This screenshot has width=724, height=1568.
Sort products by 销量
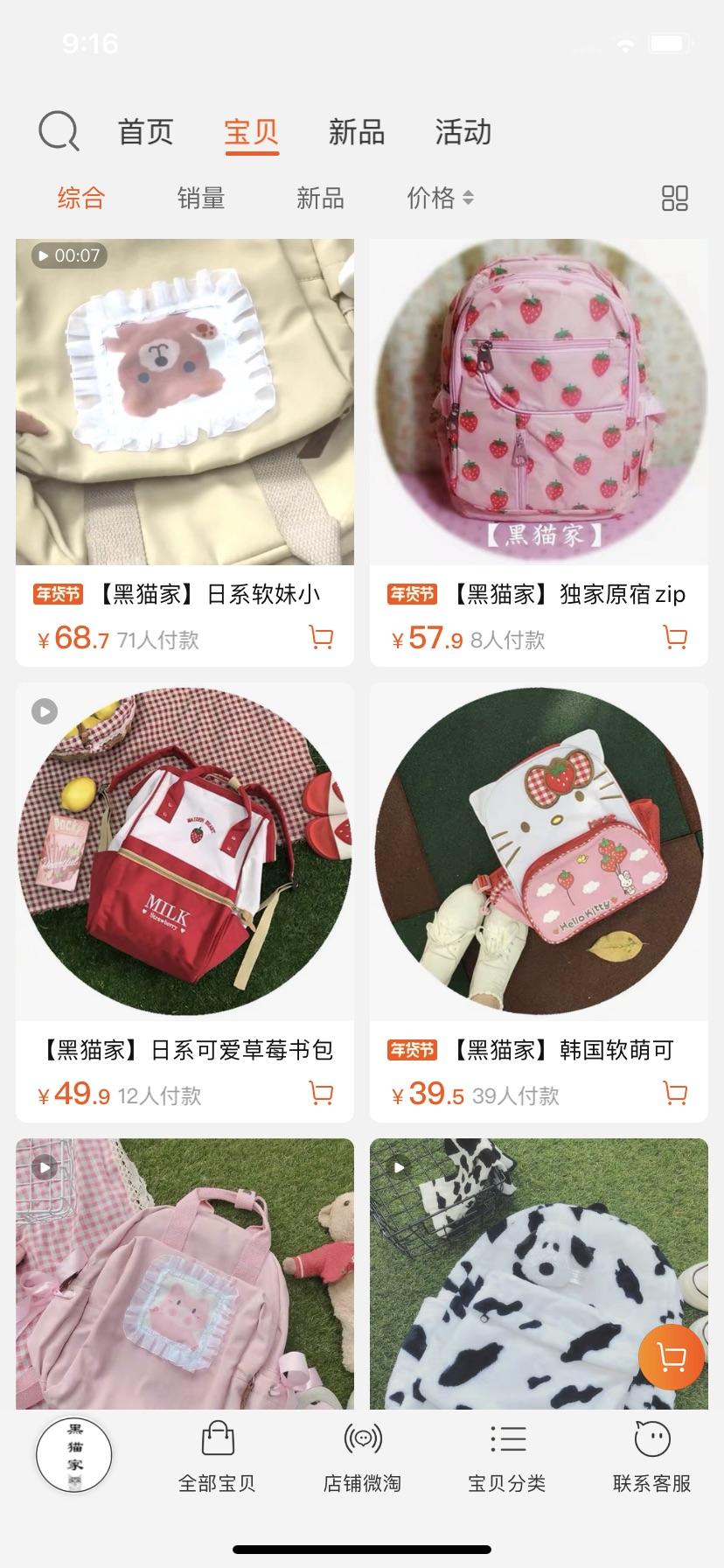point(201,198)
